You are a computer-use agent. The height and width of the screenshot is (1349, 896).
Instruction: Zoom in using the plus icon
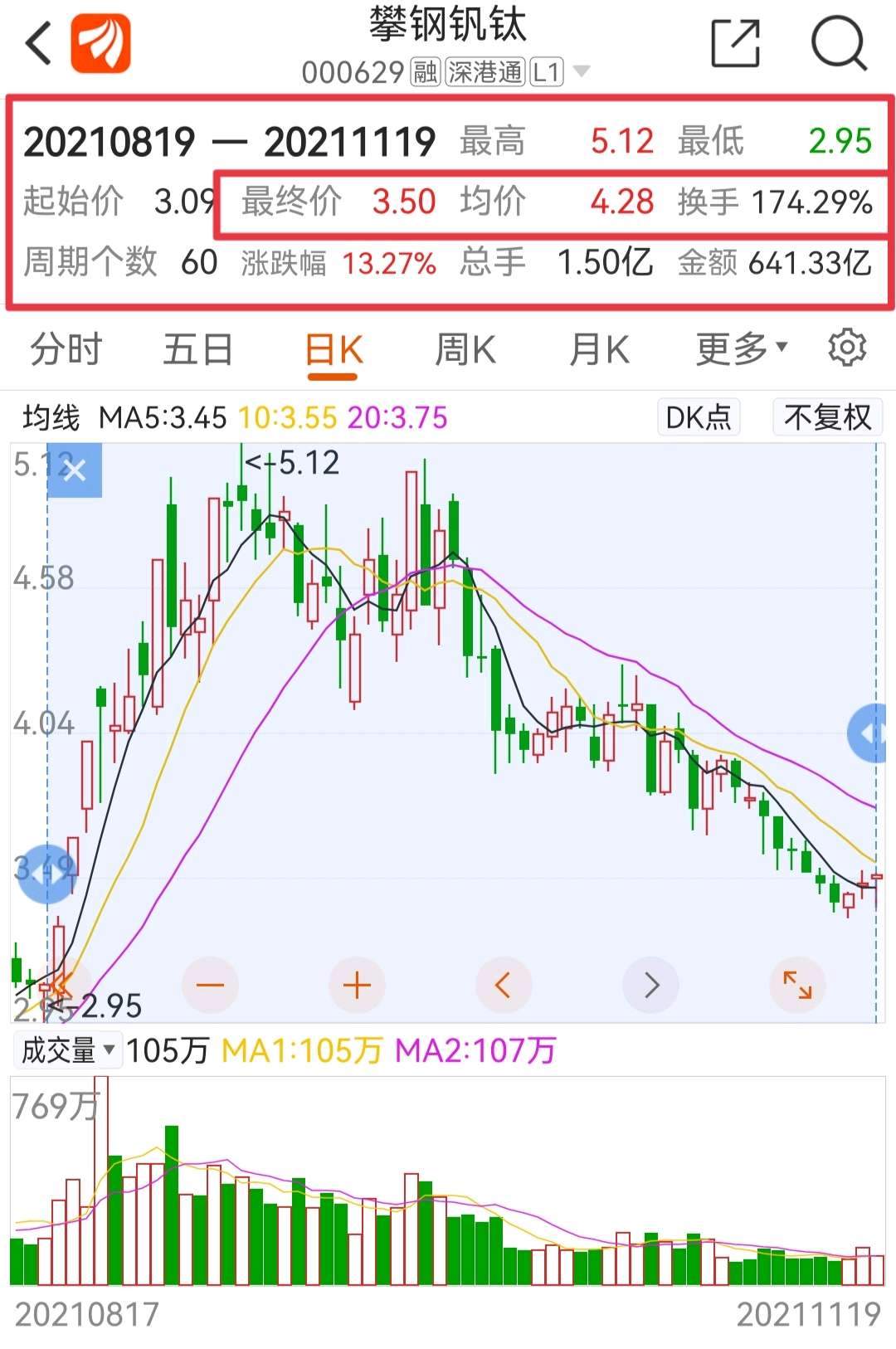click(x=357, y=985)
